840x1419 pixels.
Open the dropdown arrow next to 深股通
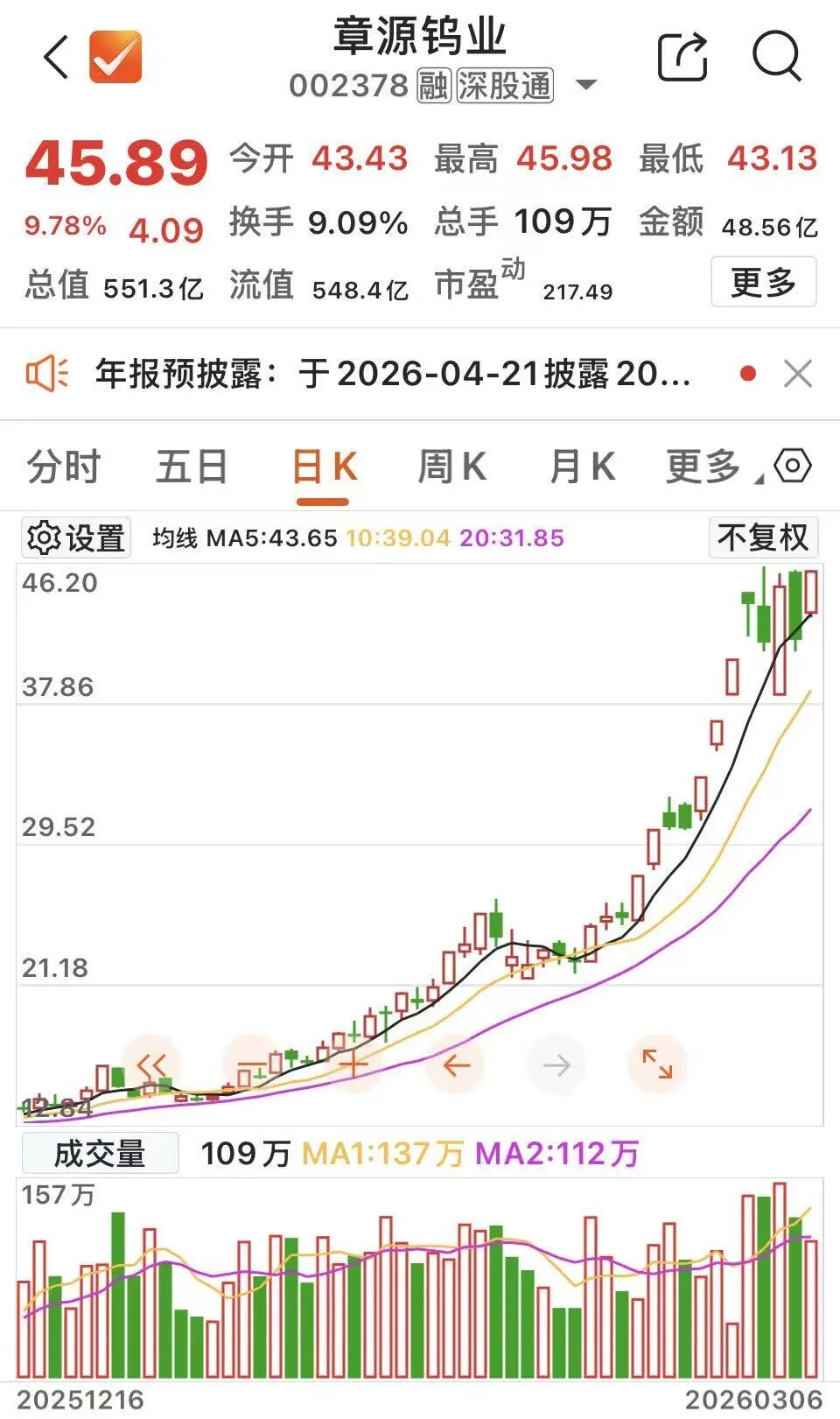[584, 84]
